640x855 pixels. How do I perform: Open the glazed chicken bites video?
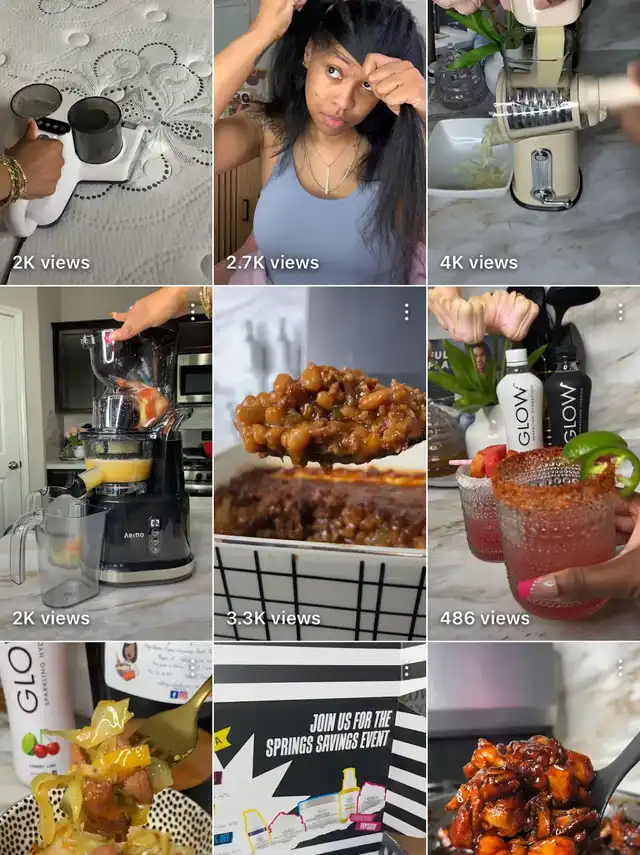tap(534, 760)
